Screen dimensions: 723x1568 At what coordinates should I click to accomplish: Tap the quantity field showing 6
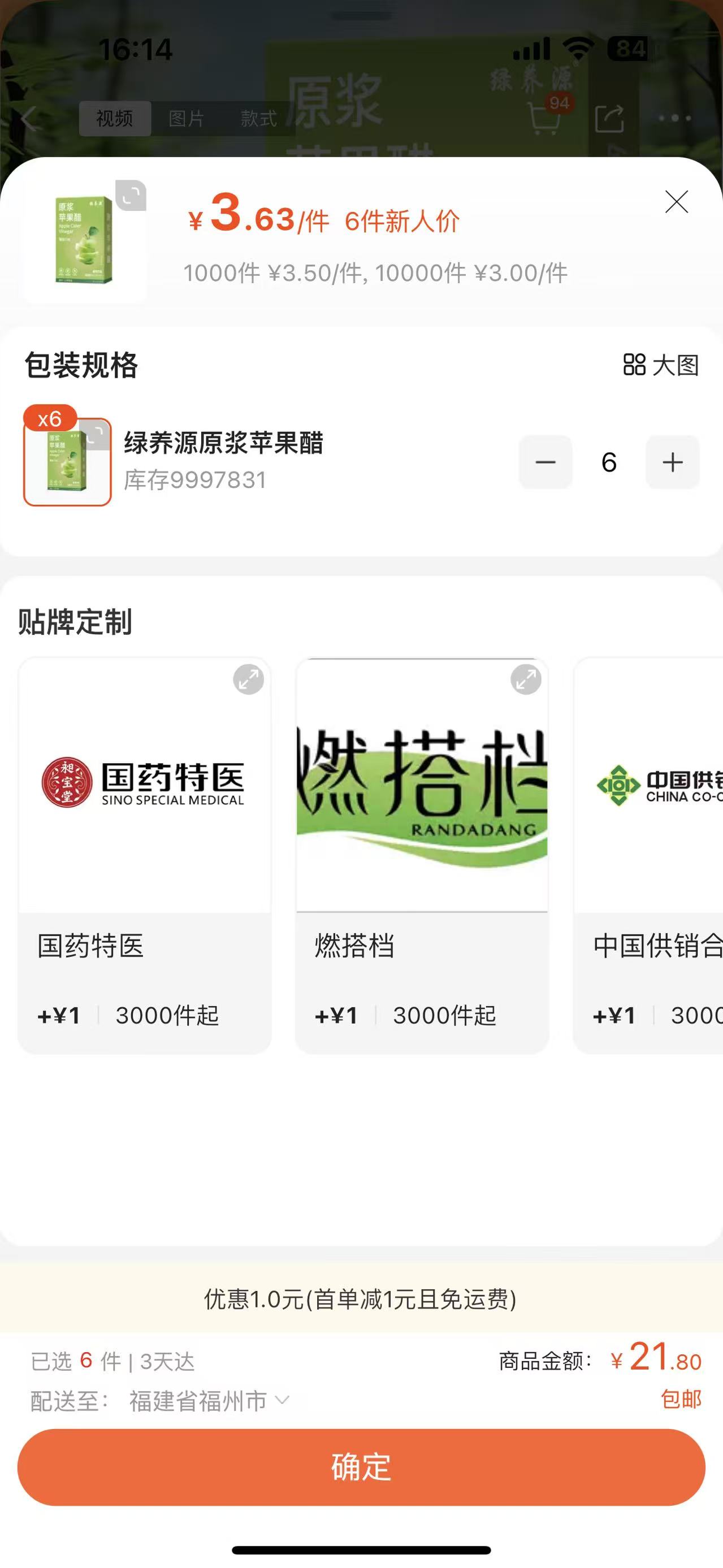[x=609, y=462]
